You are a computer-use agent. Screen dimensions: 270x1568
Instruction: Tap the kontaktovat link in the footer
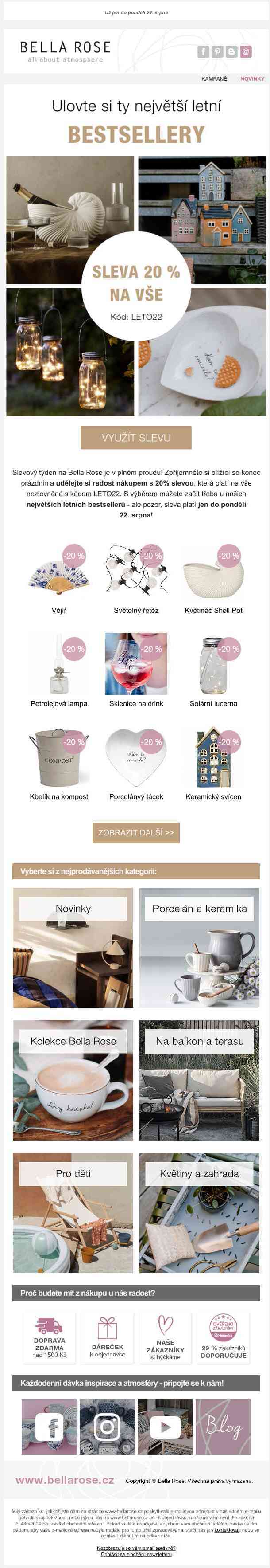(226, 1529)
